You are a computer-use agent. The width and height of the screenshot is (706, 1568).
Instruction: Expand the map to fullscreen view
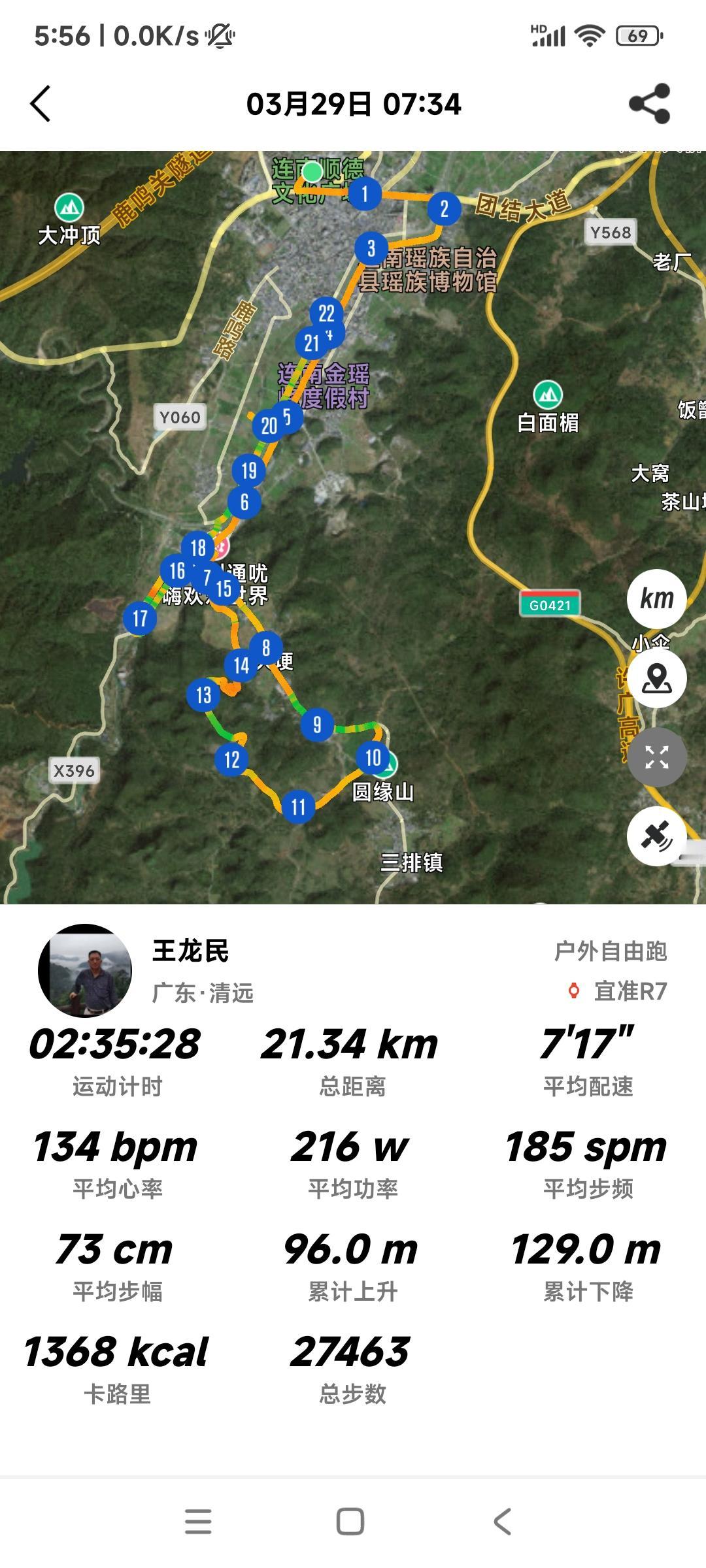tap(658, 757)
